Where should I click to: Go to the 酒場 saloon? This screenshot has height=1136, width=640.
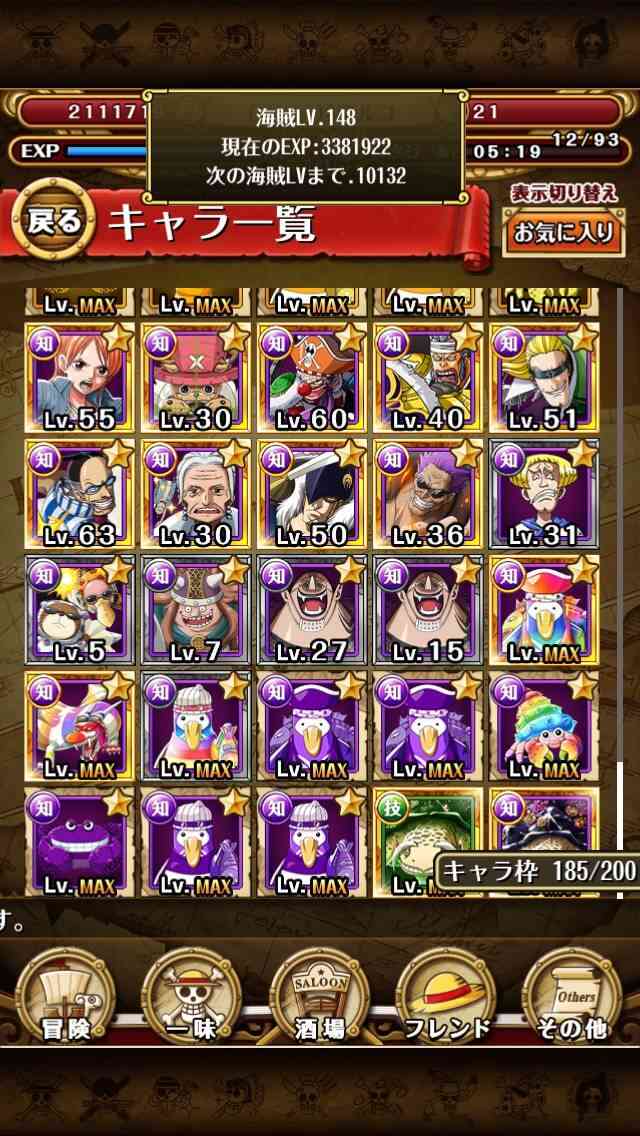319,996
